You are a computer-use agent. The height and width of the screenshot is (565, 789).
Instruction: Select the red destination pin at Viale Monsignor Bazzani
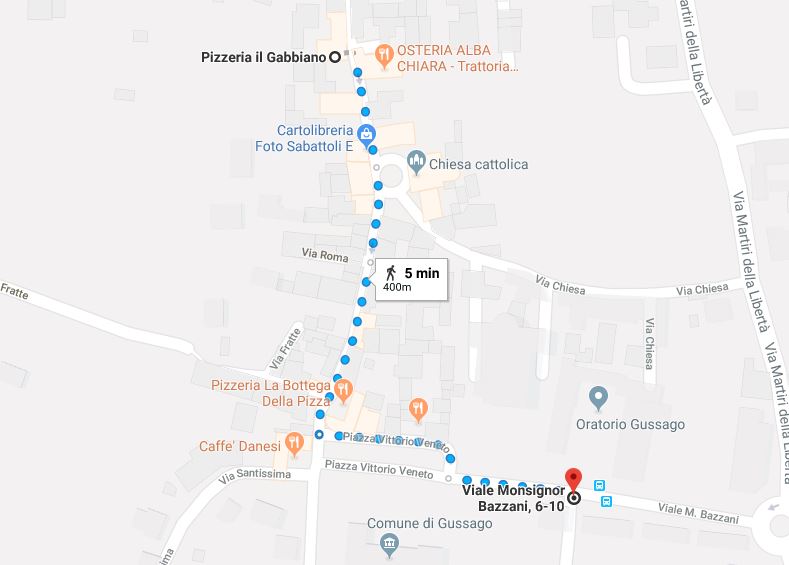point(573,480)
